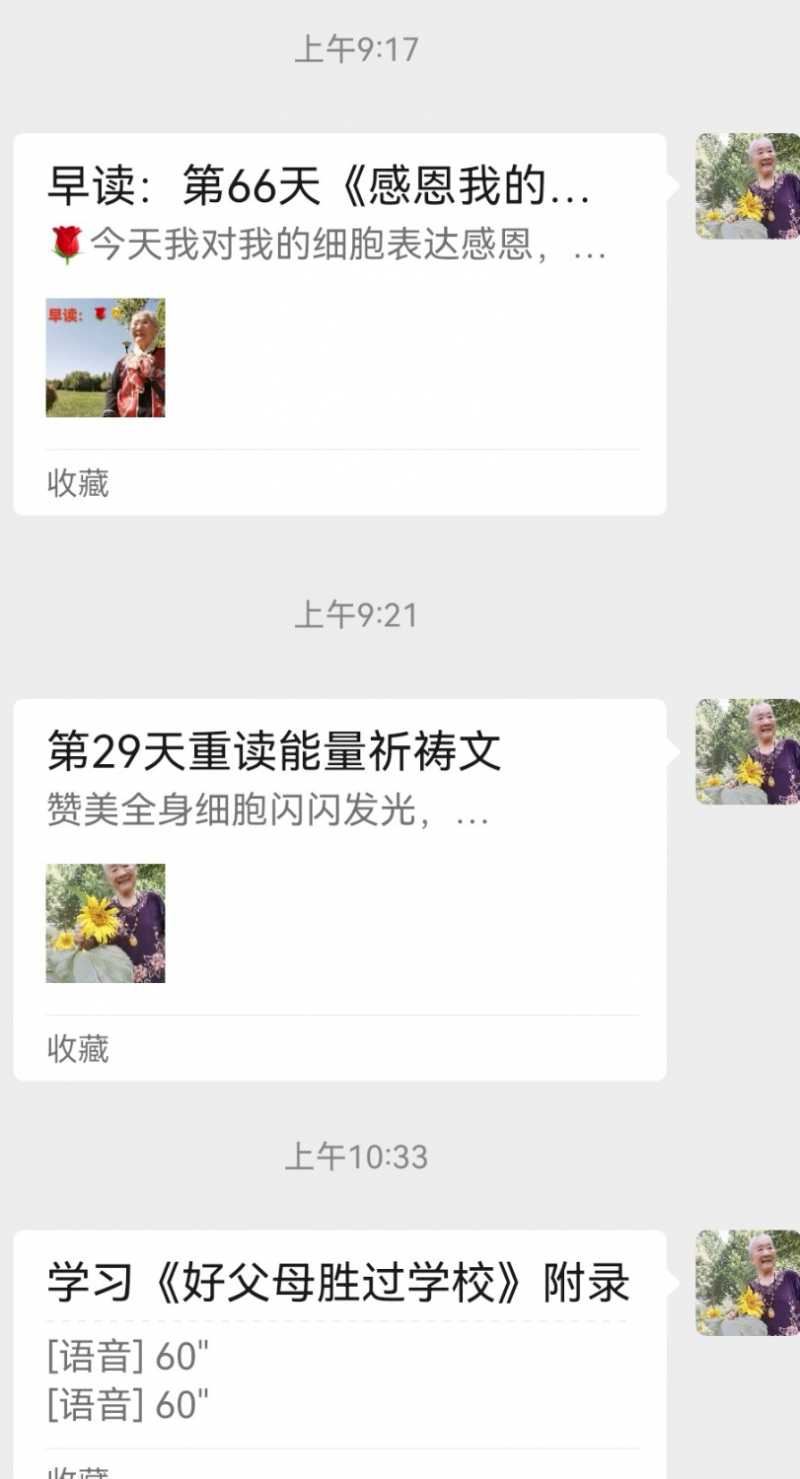Open the 早读 thumbnail showing woman in grass
The width and height of the screenshot is (800, 1479).
point(104,357)
